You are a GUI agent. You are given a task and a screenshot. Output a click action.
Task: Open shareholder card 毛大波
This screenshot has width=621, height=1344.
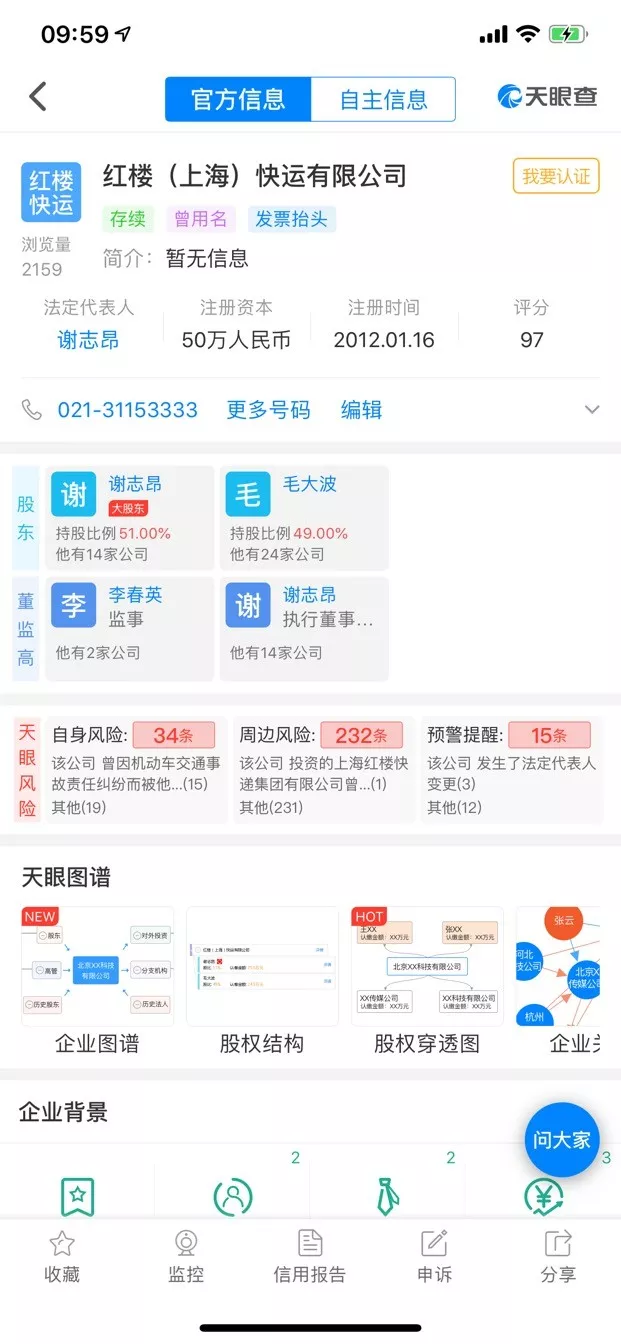pos(303,517)
